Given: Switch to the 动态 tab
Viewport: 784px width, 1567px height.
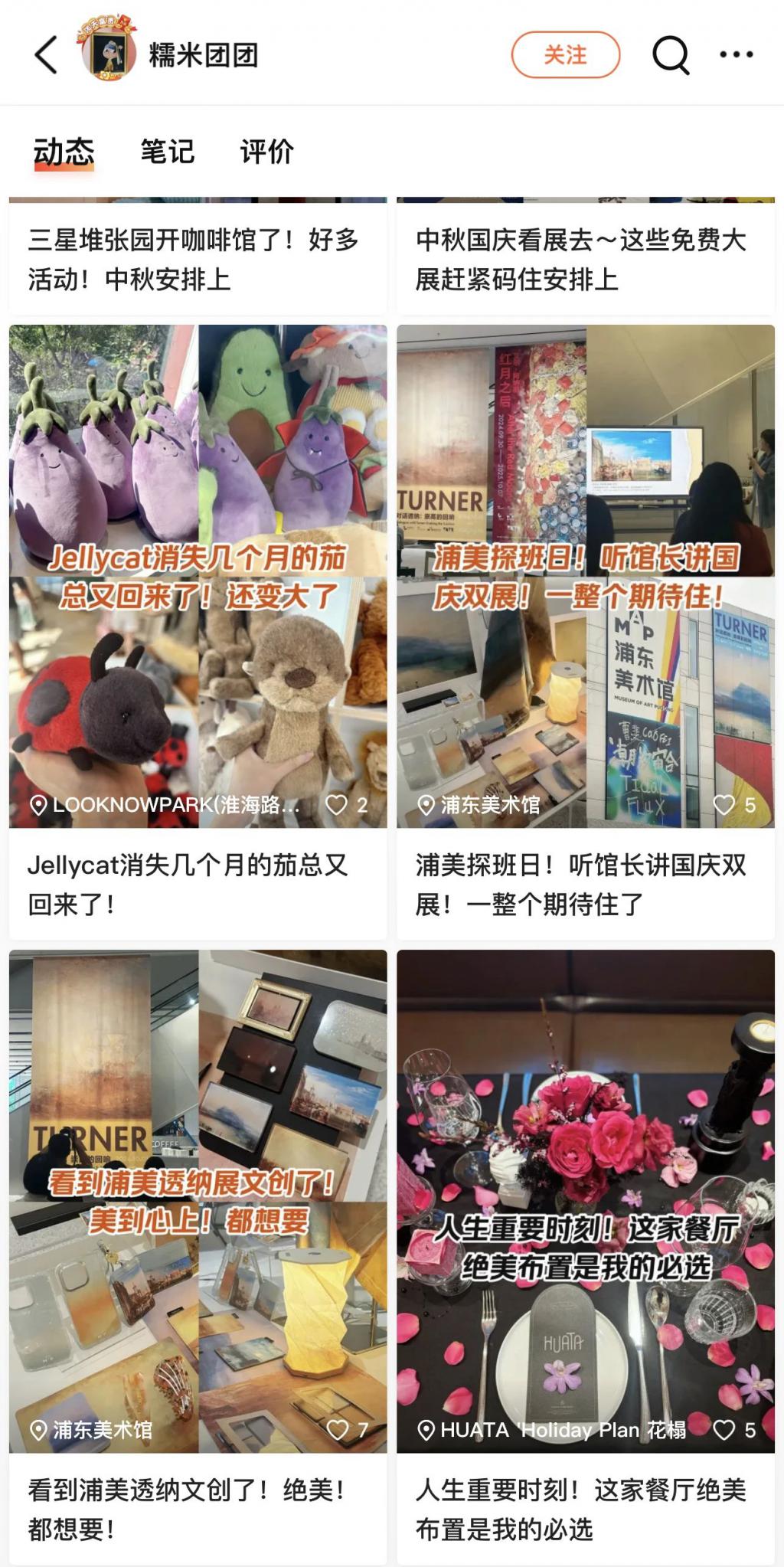Looking at the screenshot, I should point(64,152).
